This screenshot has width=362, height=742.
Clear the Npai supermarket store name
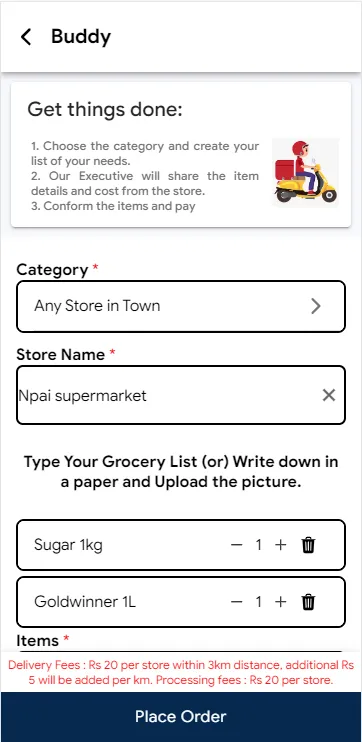click(329, 395)
